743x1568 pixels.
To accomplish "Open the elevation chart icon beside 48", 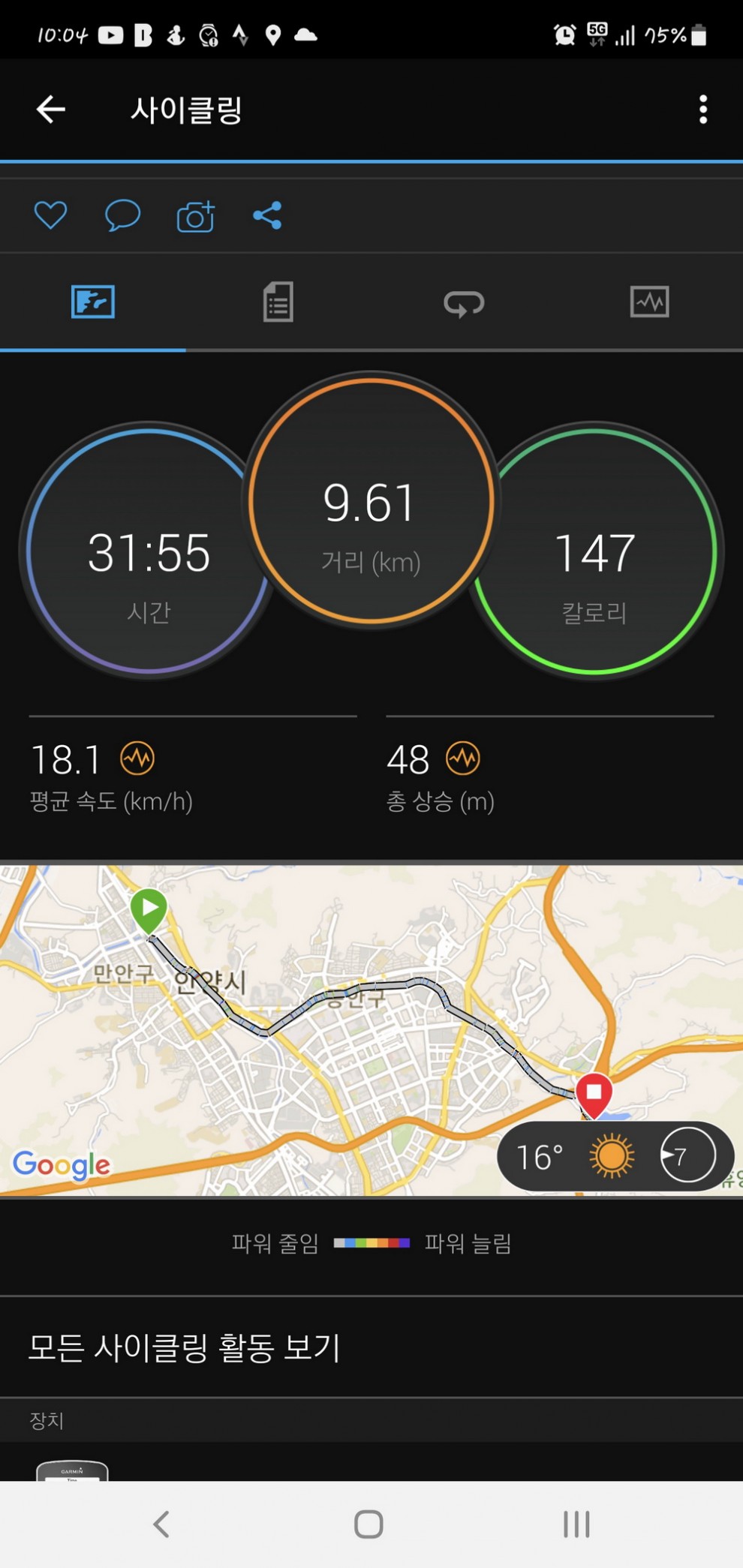I will (x=463, y=758).
